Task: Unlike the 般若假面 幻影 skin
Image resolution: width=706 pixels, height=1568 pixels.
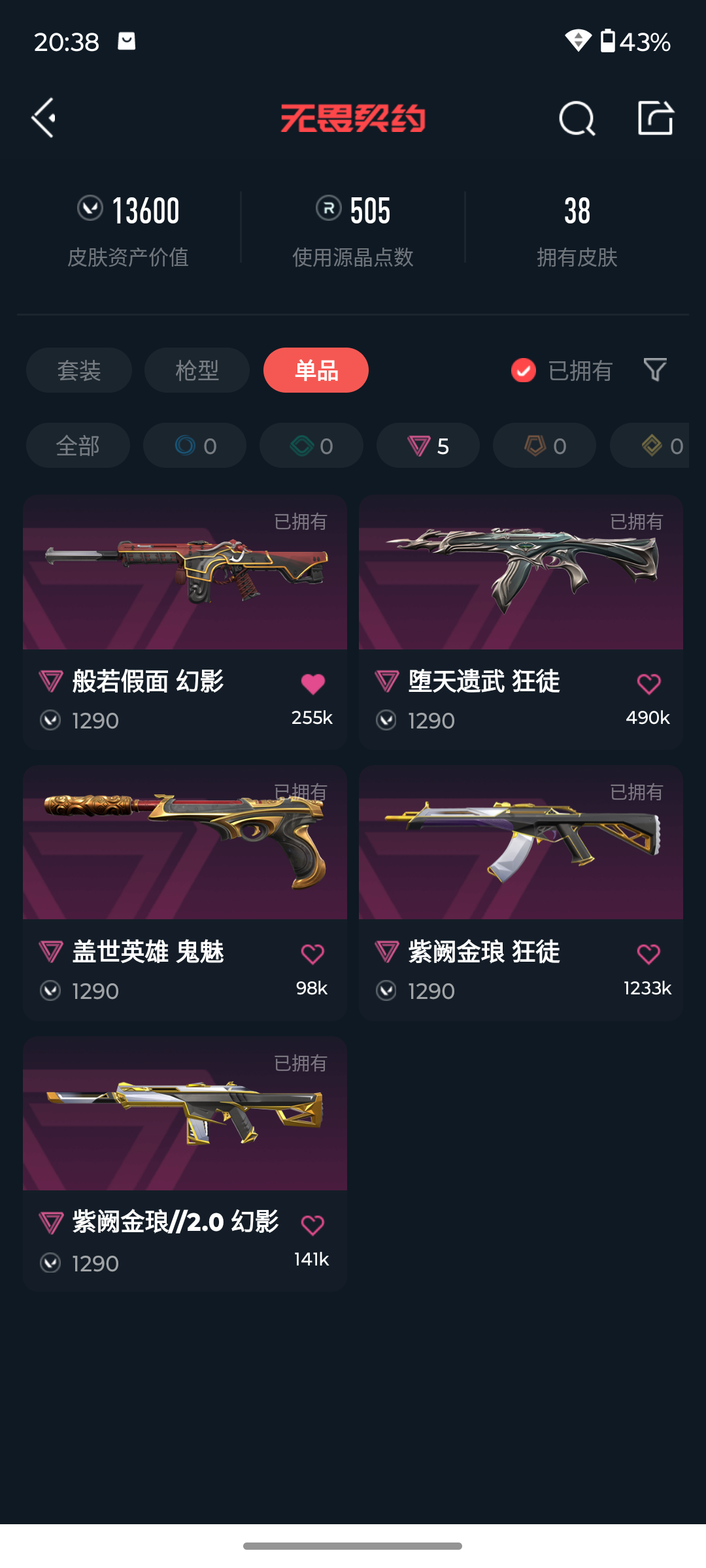Action: point(312,684)
